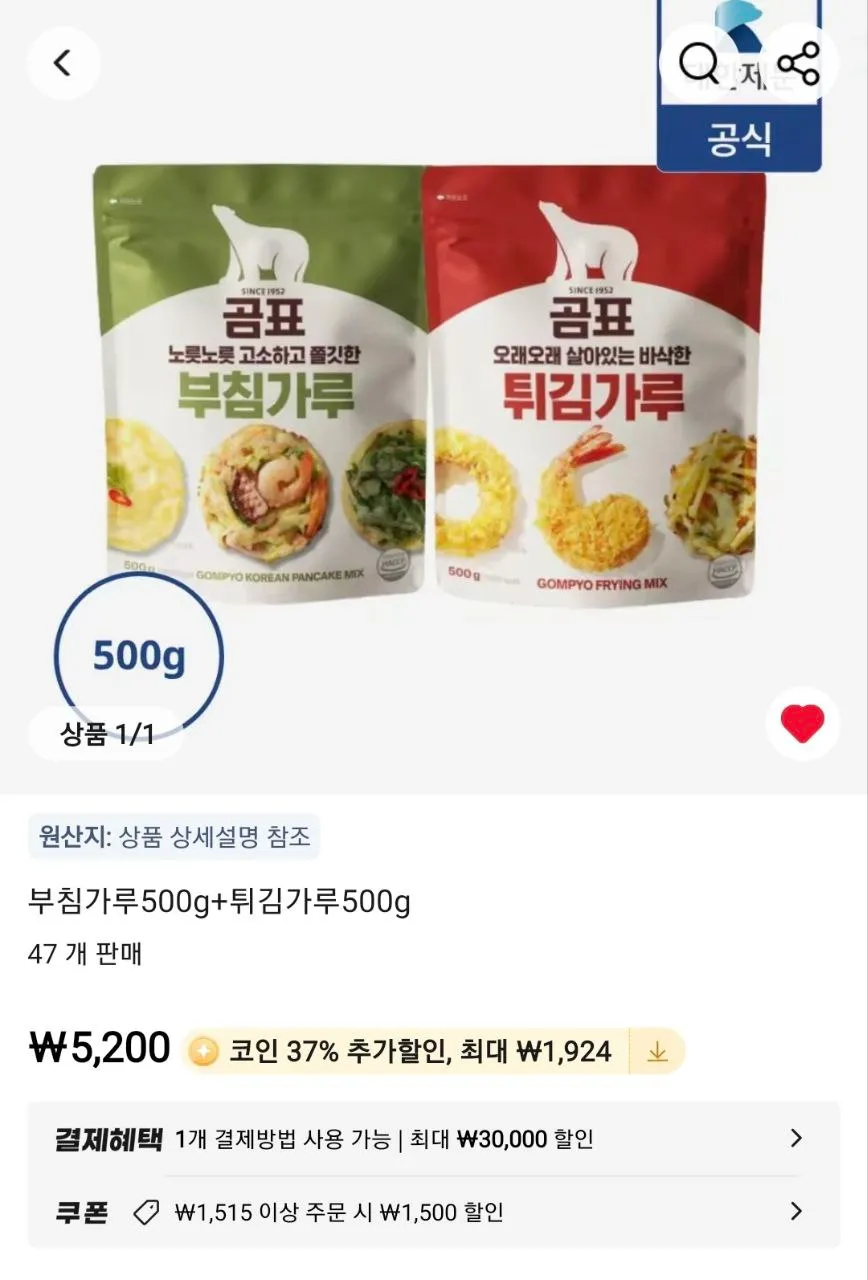Viewport: 868px width, 1280px height.
Task: Share this product listing
Action: [799, 64]
